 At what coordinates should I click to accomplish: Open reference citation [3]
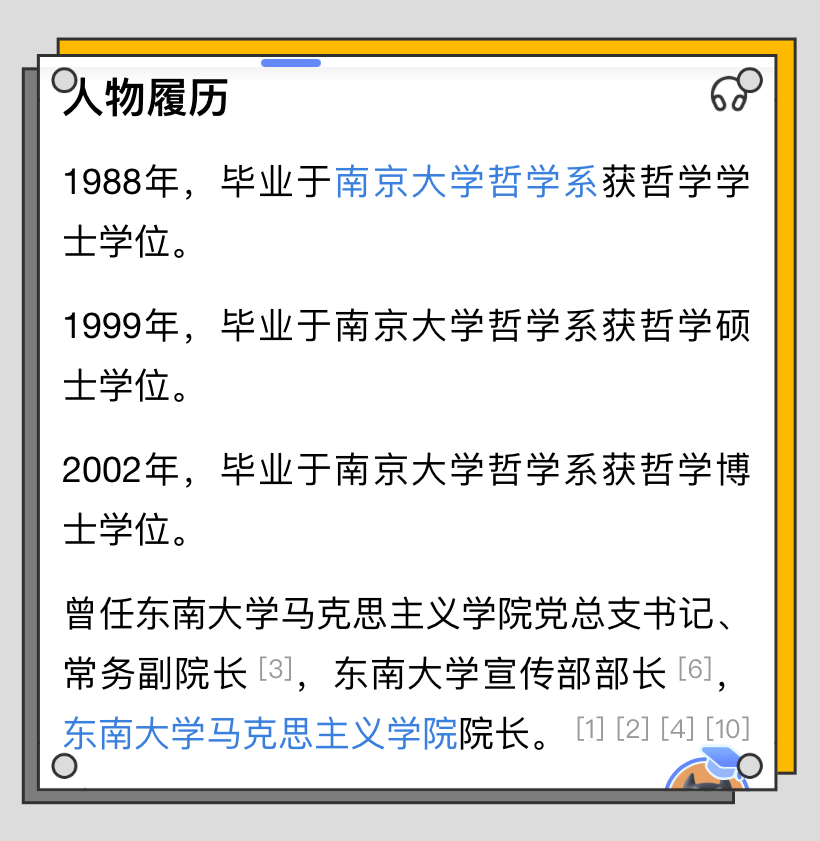coord(274,668)
